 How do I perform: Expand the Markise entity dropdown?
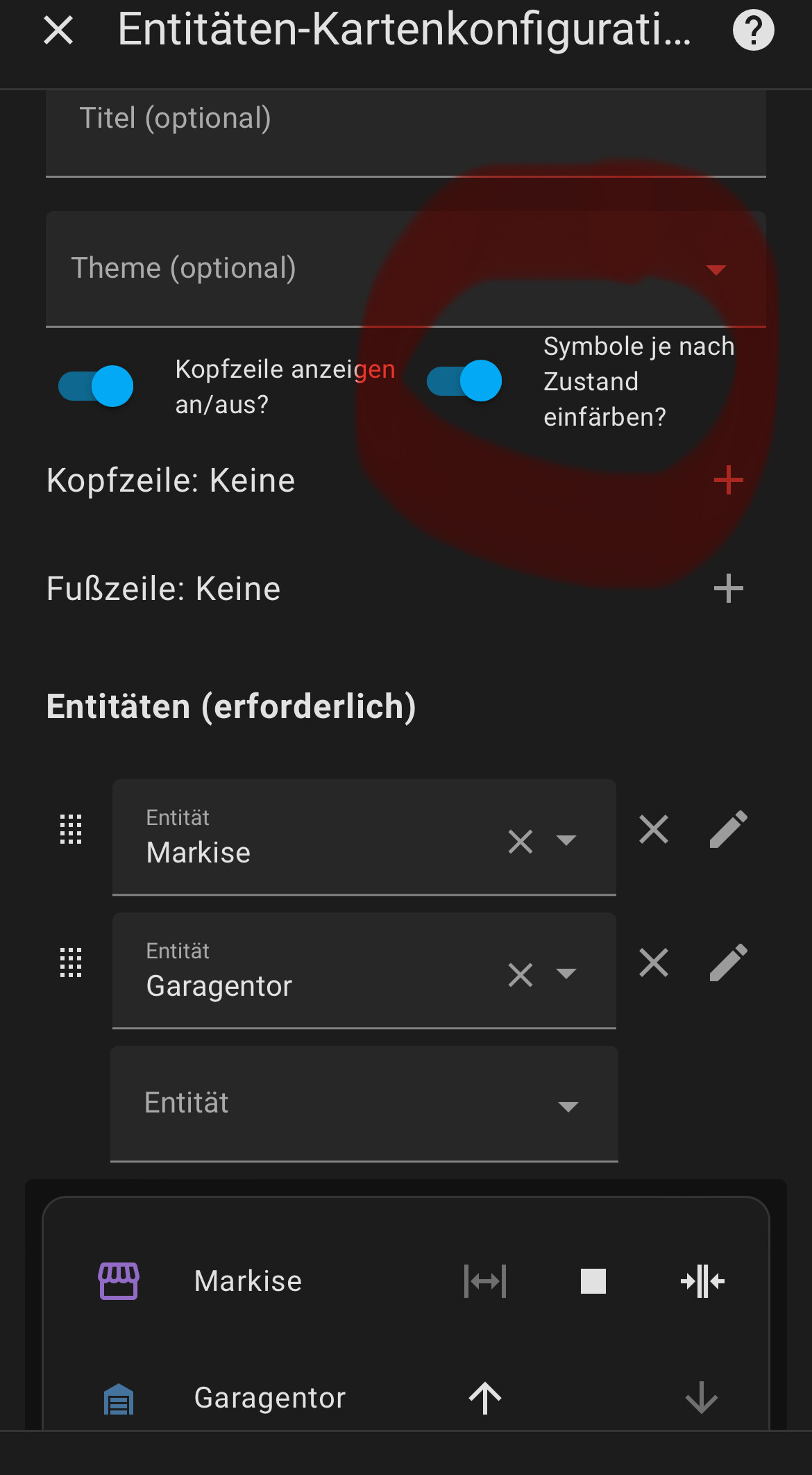click(x=566, y=840)
